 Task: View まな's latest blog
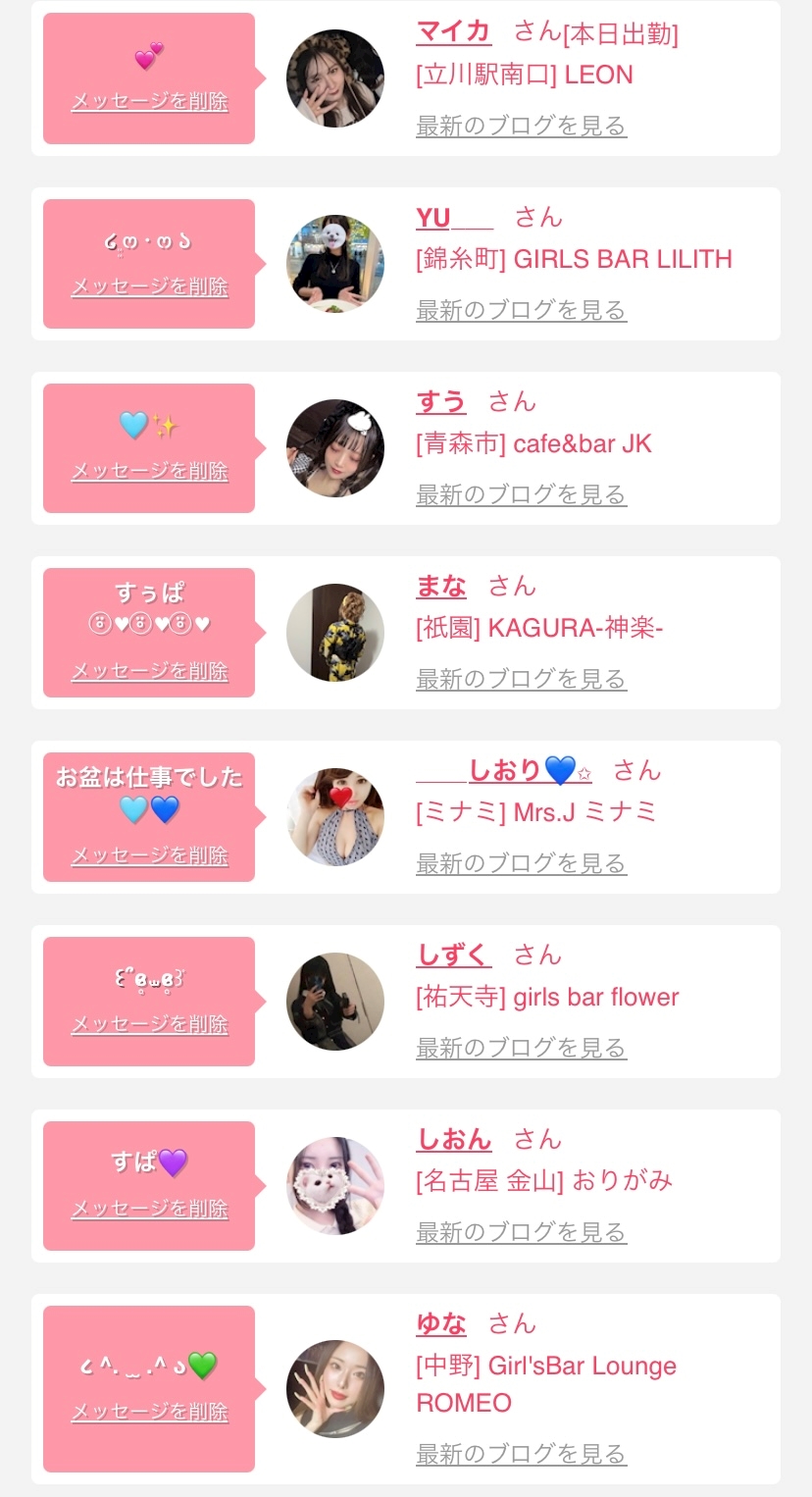pyautogui.click(x=521, y=679)
